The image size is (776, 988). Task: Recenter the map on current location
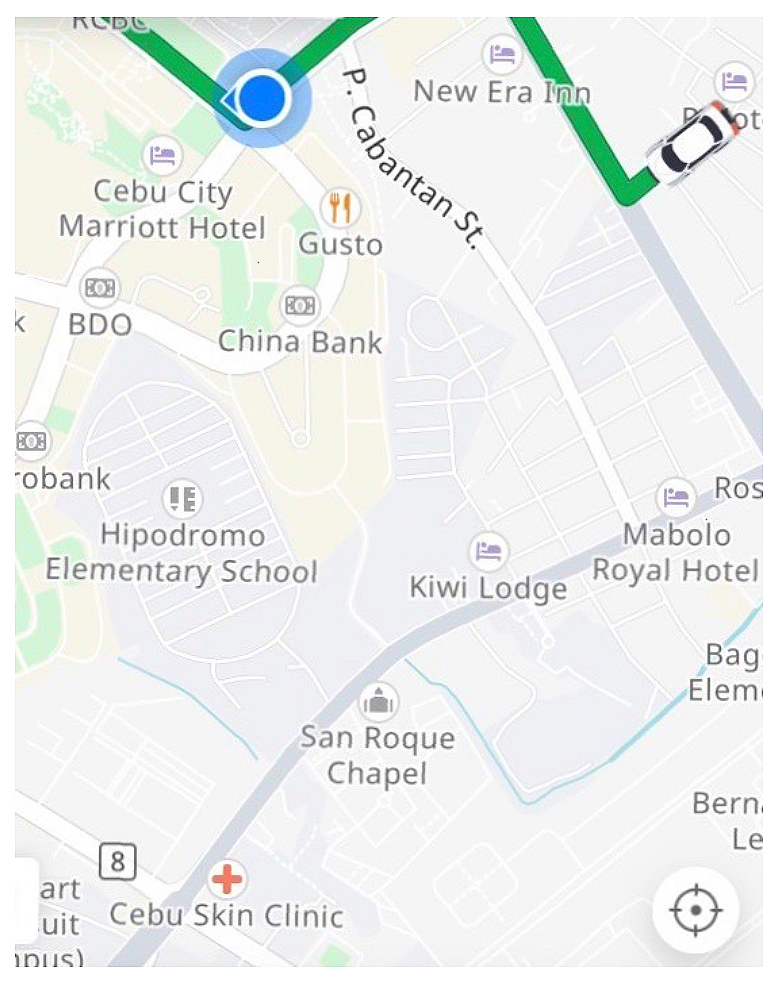[695, 911]
